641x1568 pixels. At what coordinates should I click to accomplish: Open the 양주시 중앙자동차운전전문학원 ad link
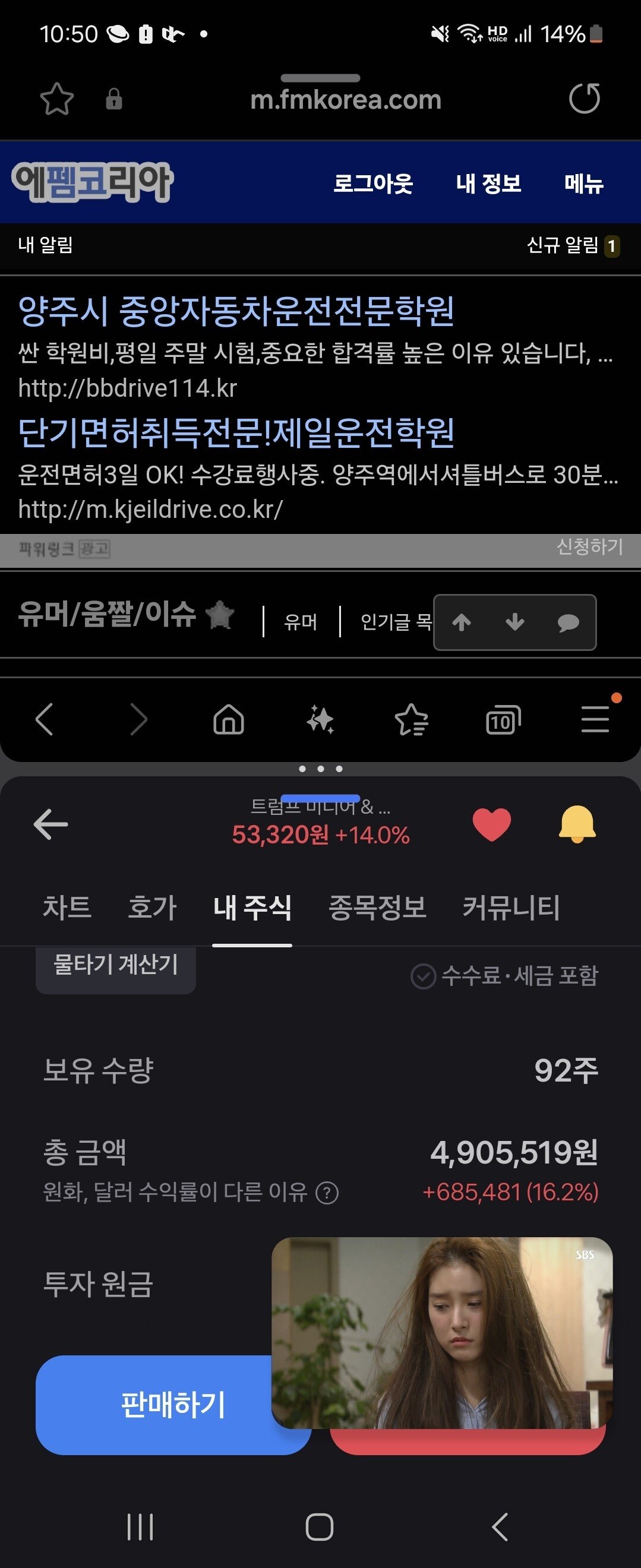[236, 311]
